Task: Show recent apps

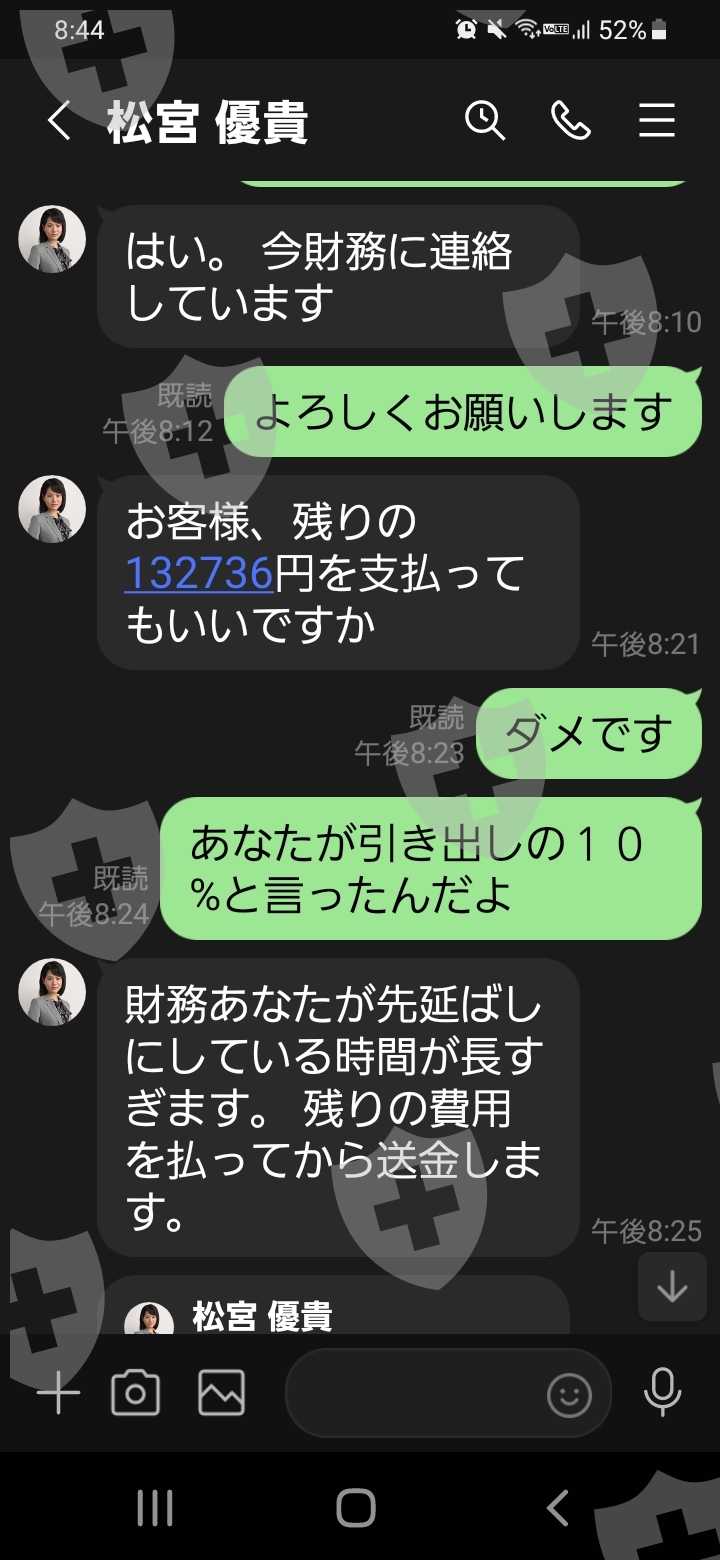Action: click(x=154, y=1508)
